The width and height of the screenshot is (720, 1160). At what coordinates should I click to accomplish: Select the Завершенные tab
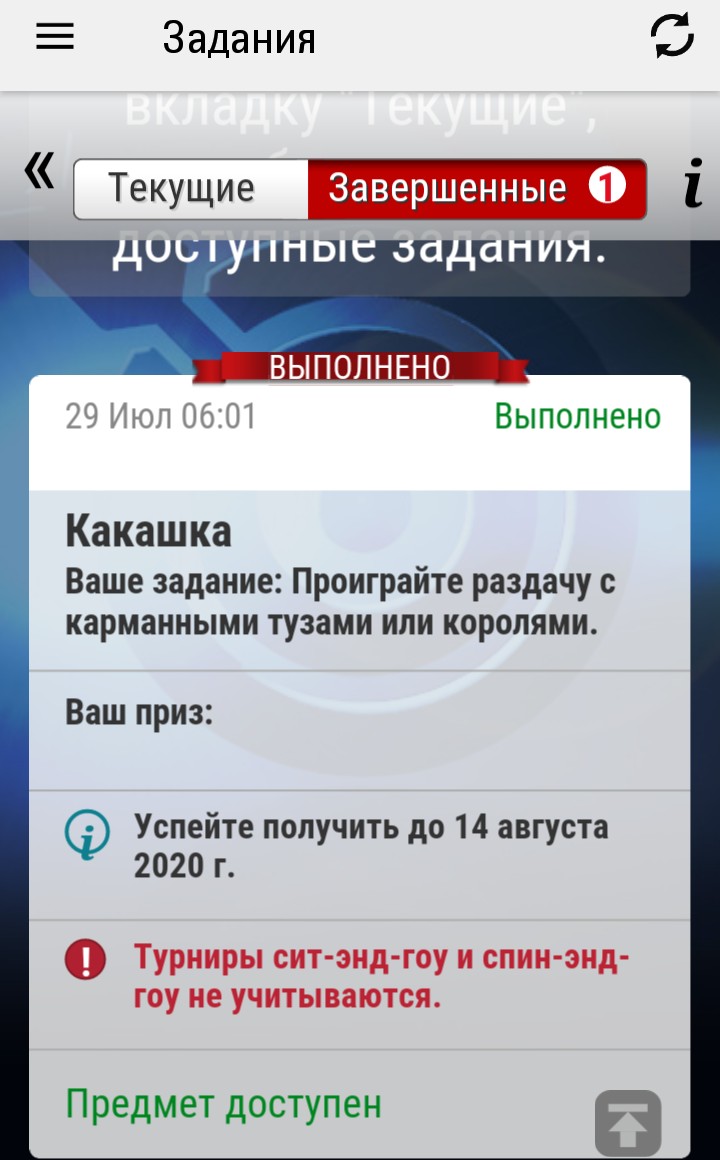[x=476, y=188]
